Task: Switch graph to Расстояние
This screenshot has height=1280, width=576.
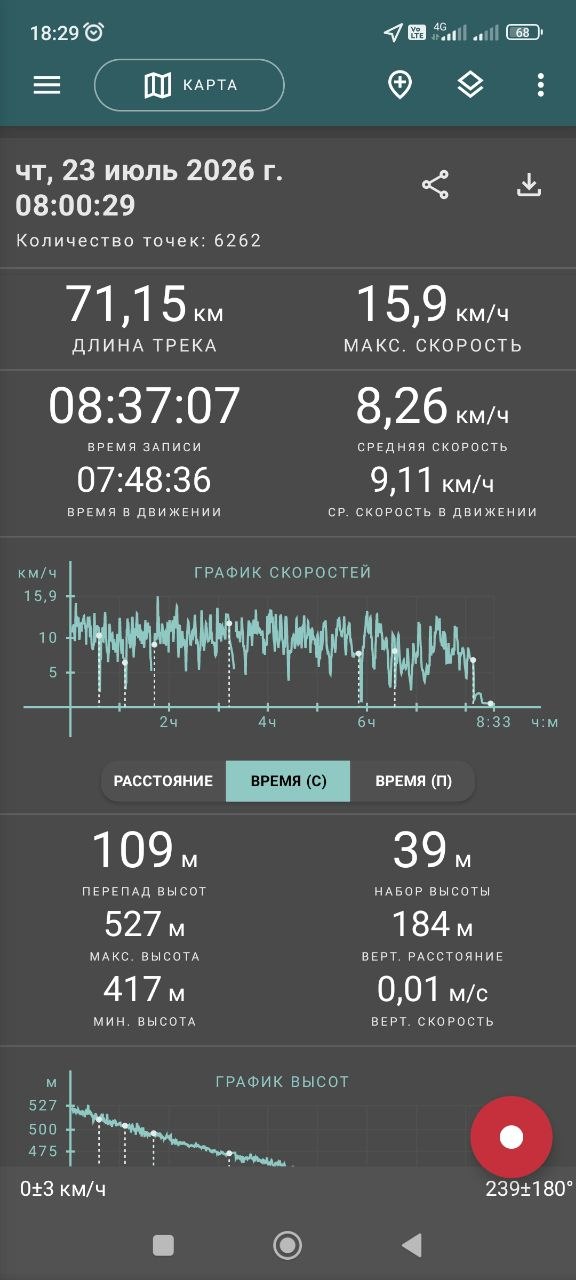Action: pos(163,781)
